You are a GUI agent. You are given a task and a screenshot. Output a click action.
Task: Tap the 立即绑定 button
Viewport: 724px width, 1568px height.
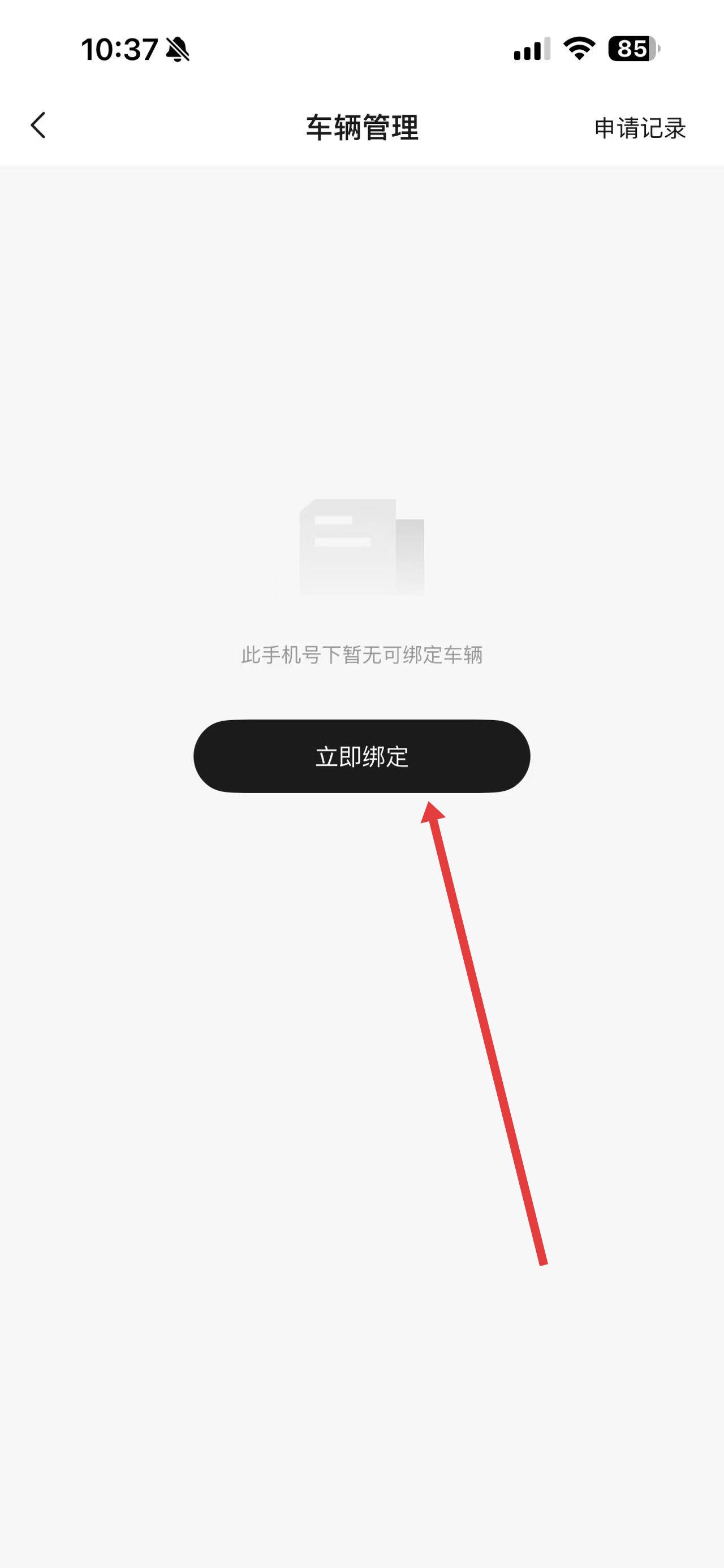[361, 756]
